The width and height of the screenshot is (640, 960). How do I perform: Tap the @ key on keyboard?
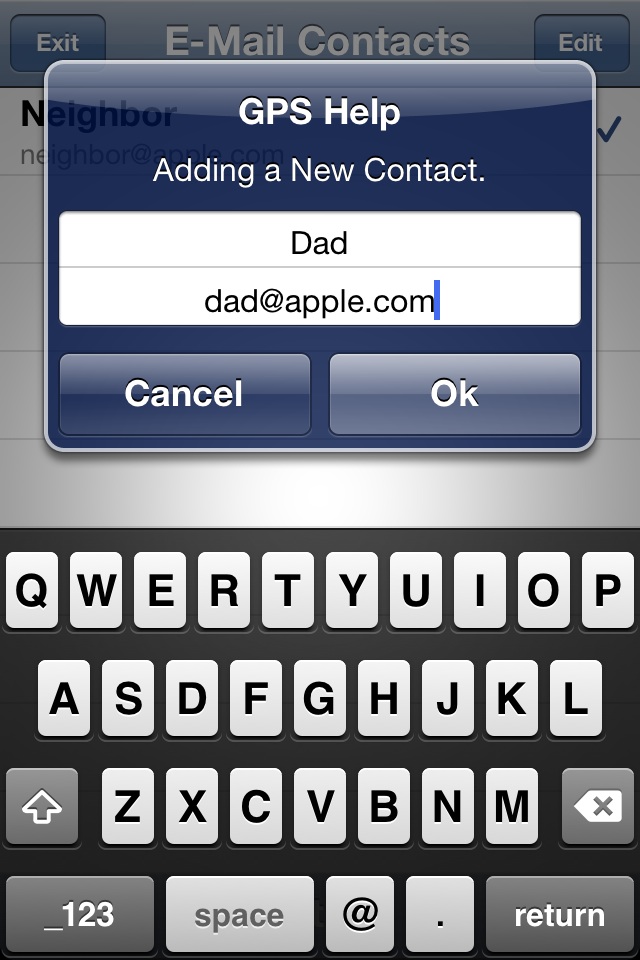[359, 914]
